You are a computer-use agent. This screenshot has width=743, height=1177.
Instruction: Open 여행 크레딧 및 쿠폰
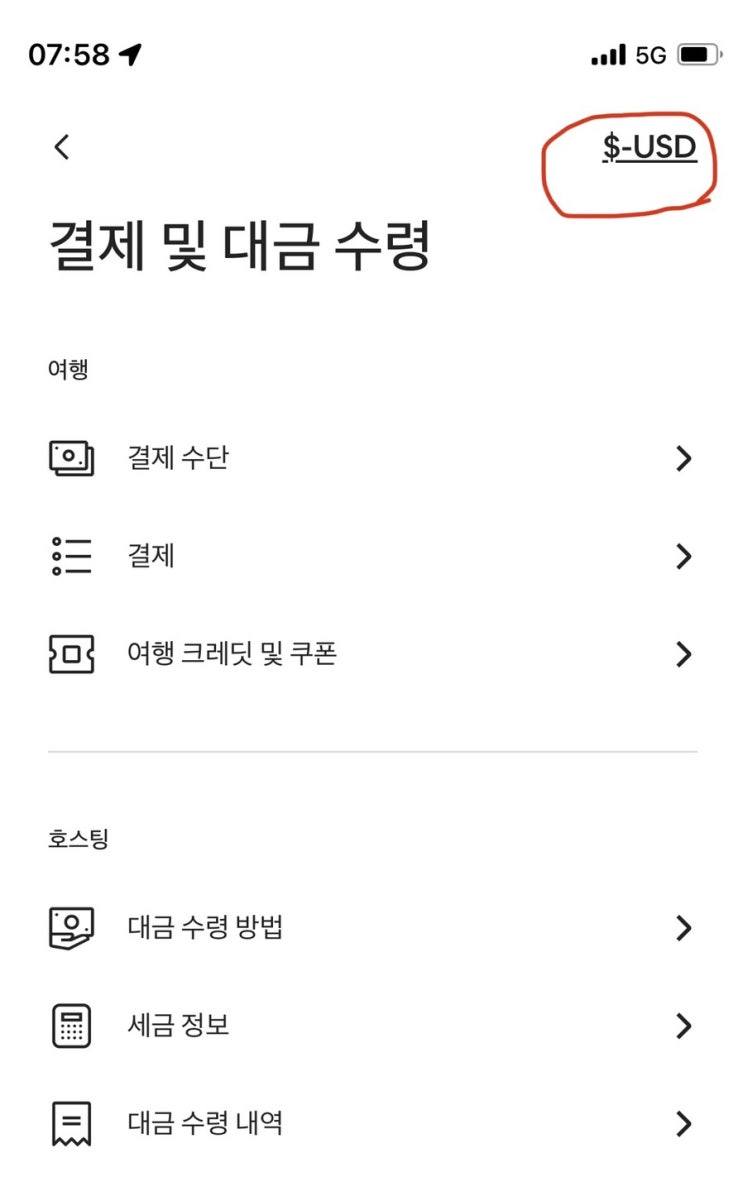pyautogui.click(x=370, y=655)
